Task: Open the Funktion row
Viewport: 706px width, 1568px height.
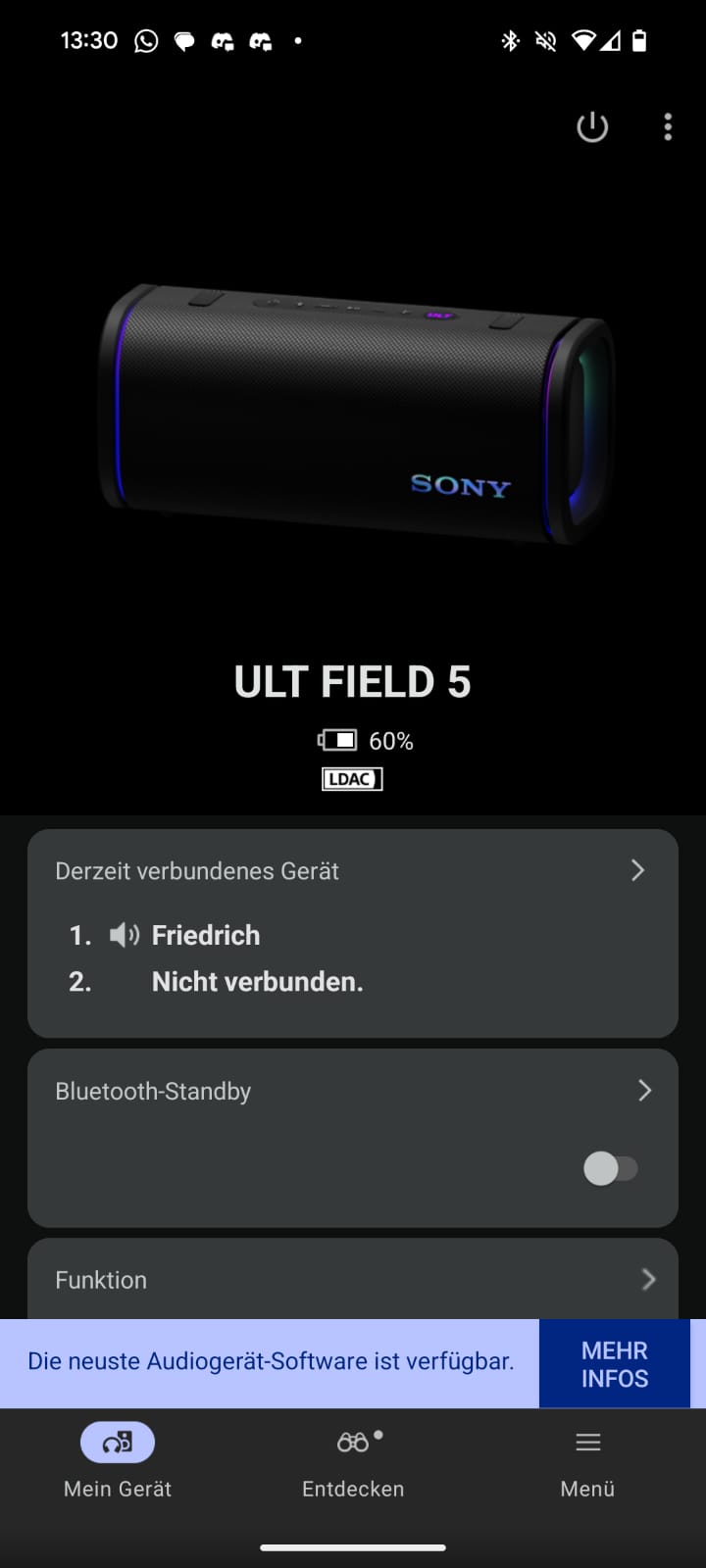Action: (x=353, y=1279)
